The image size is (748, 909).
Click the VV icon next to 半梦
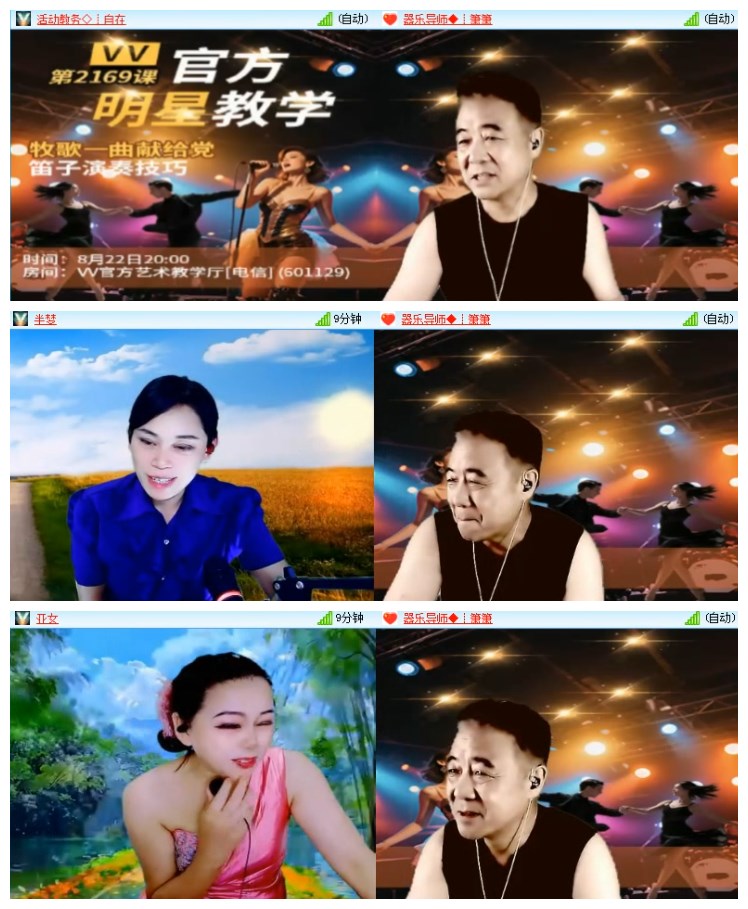click(21, 320)
